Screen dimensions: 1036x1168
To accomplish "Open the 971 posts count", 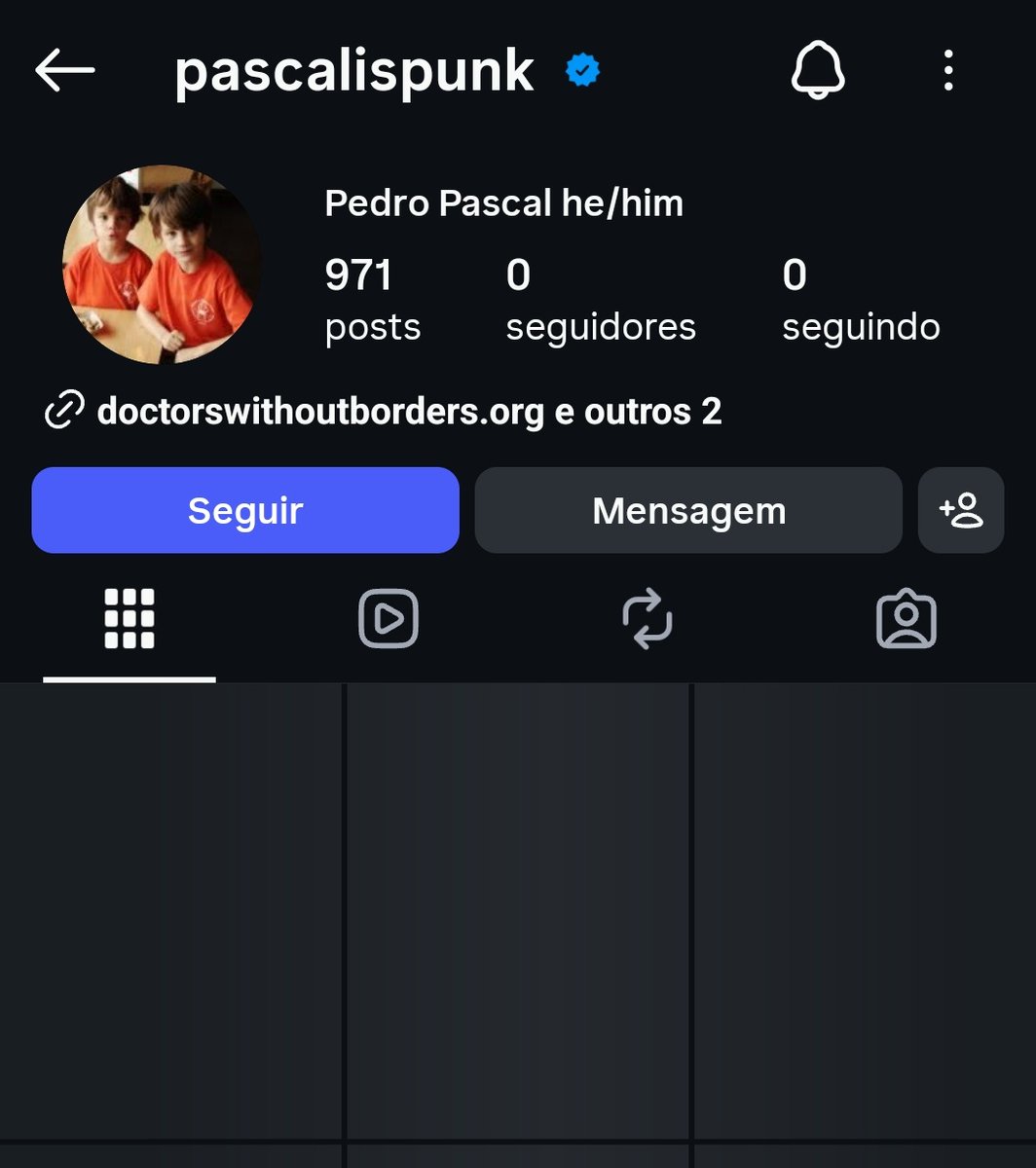I will point(372,300).
